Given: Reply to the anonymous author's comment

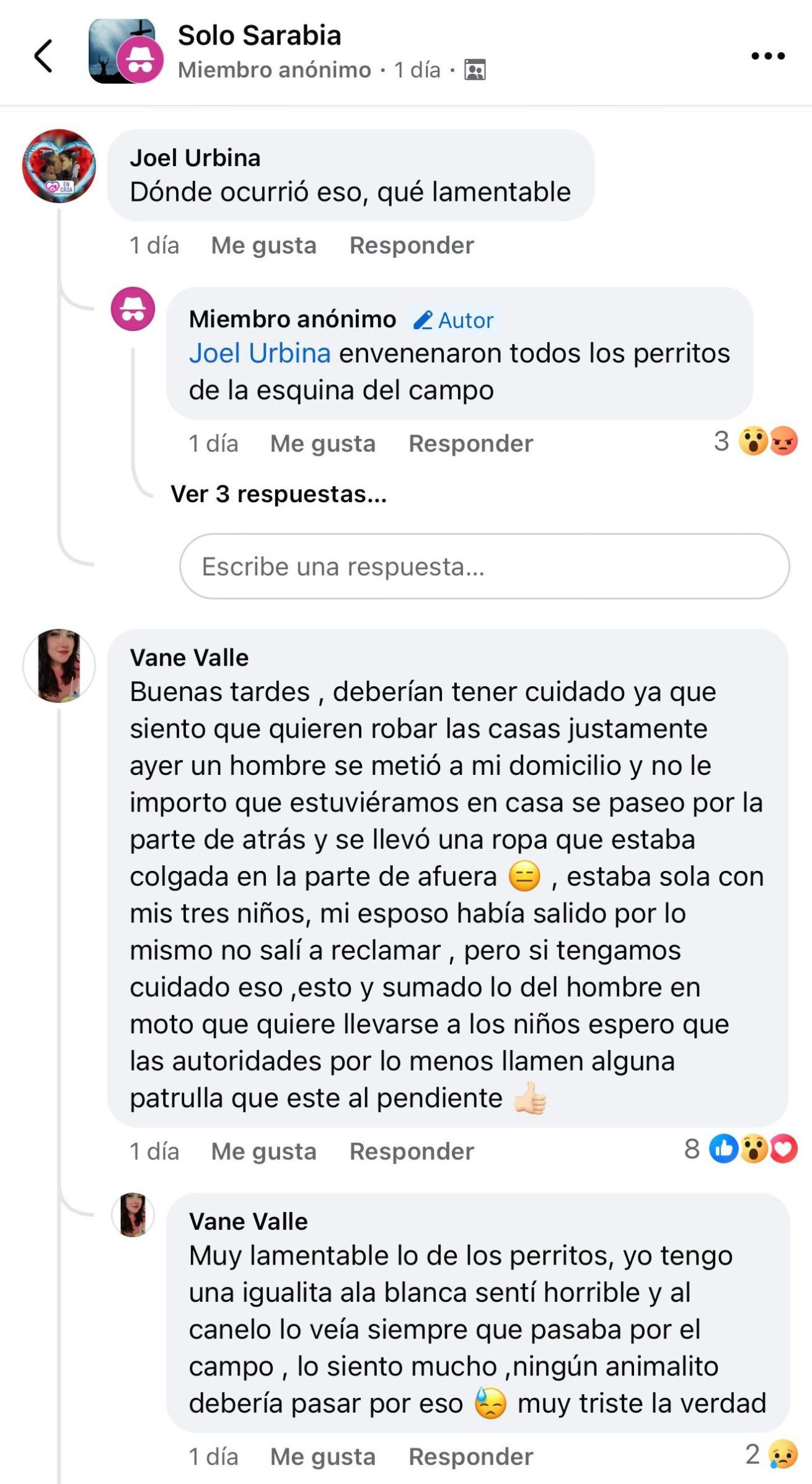Looking at the screenshot, I should (470, 444).
